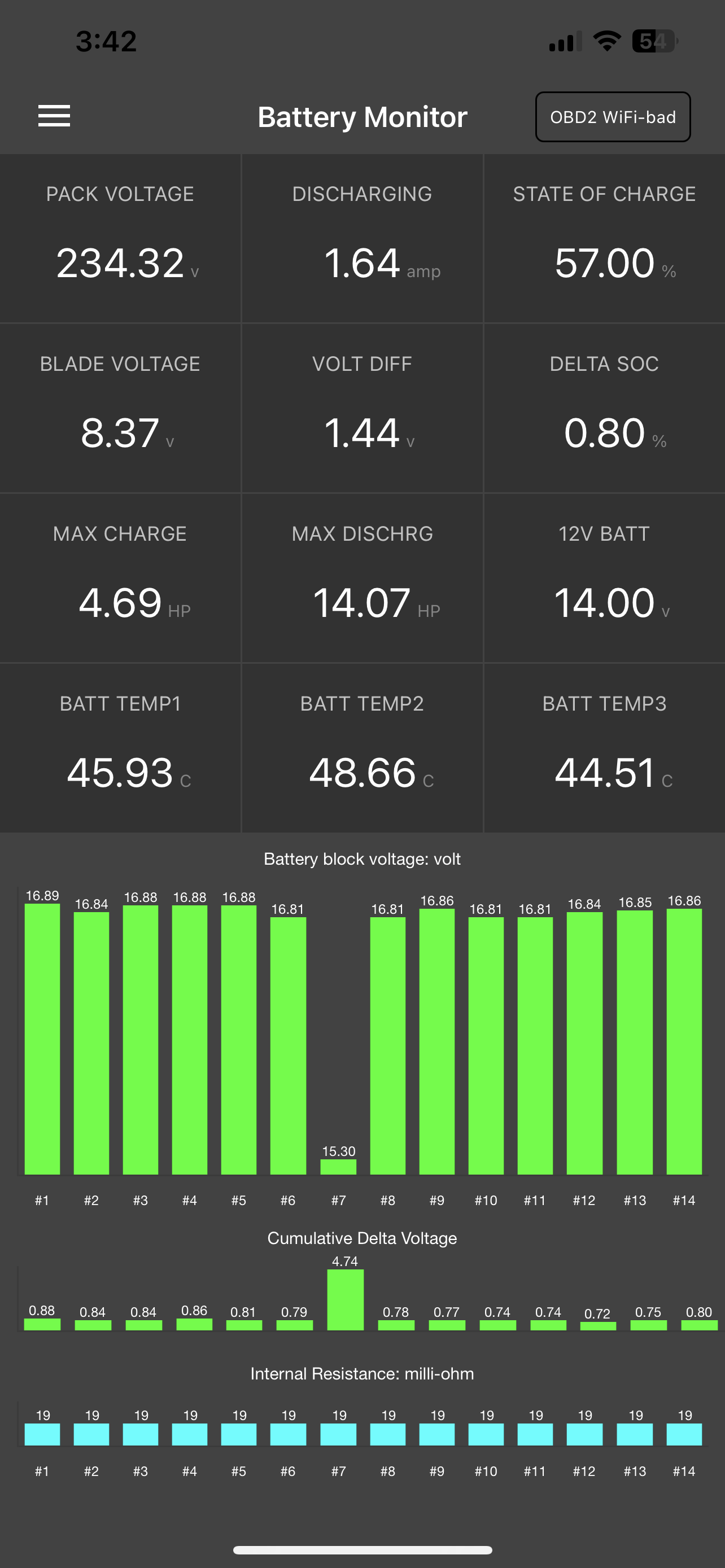Open the hamburger drawer menu
The width and height of the screenshot is (725, 1568).
54,116
